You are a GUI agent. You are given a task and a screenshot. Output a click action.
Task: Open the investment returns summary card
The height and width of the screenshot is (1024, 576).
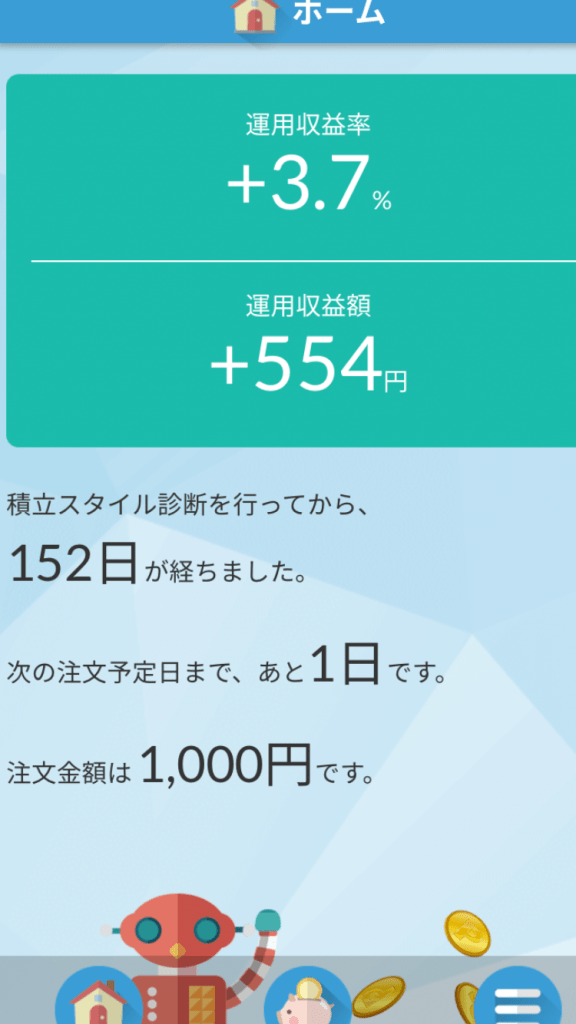pyautogui.click(x=291, y=261)
